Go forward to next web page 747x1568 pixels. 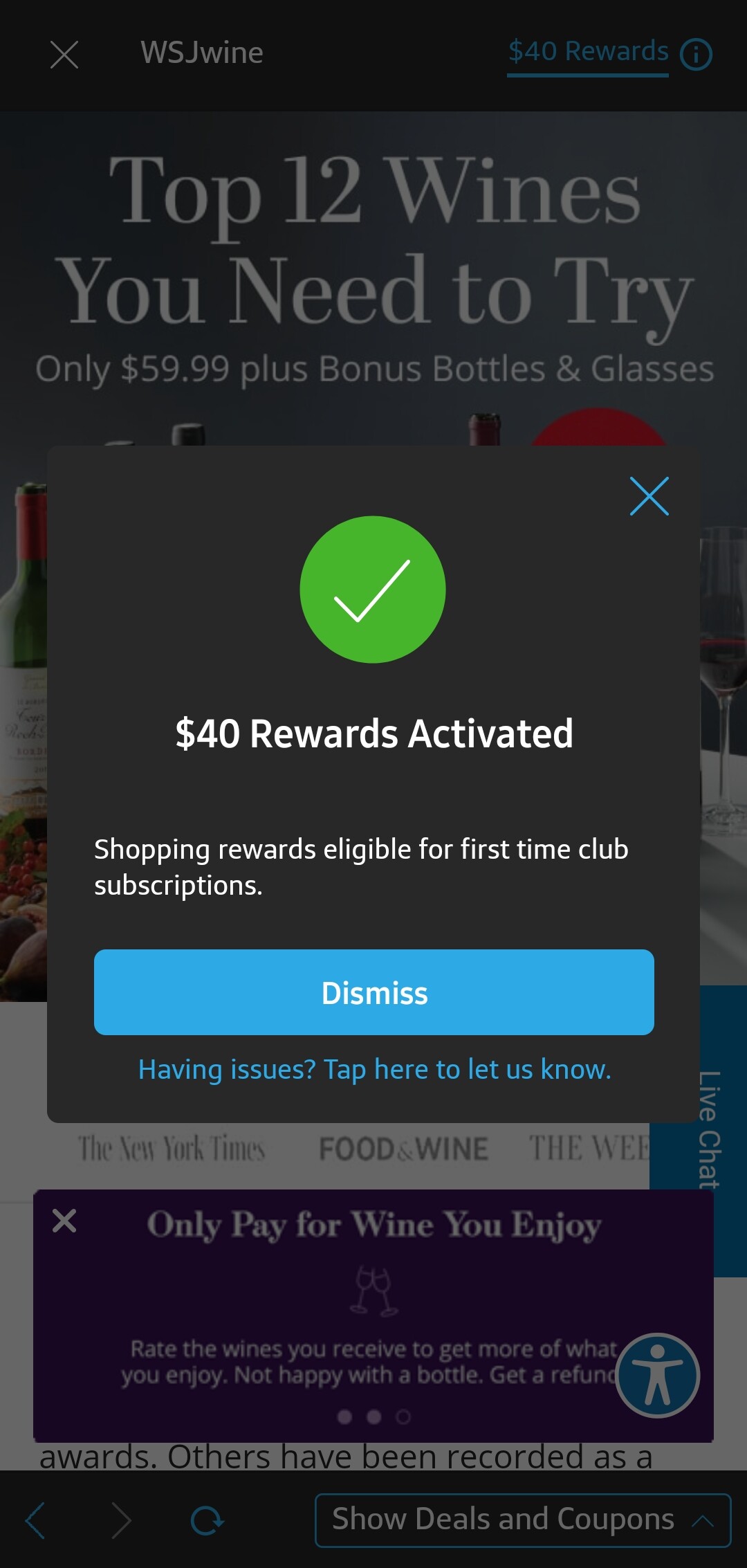tap(122, 1520)
